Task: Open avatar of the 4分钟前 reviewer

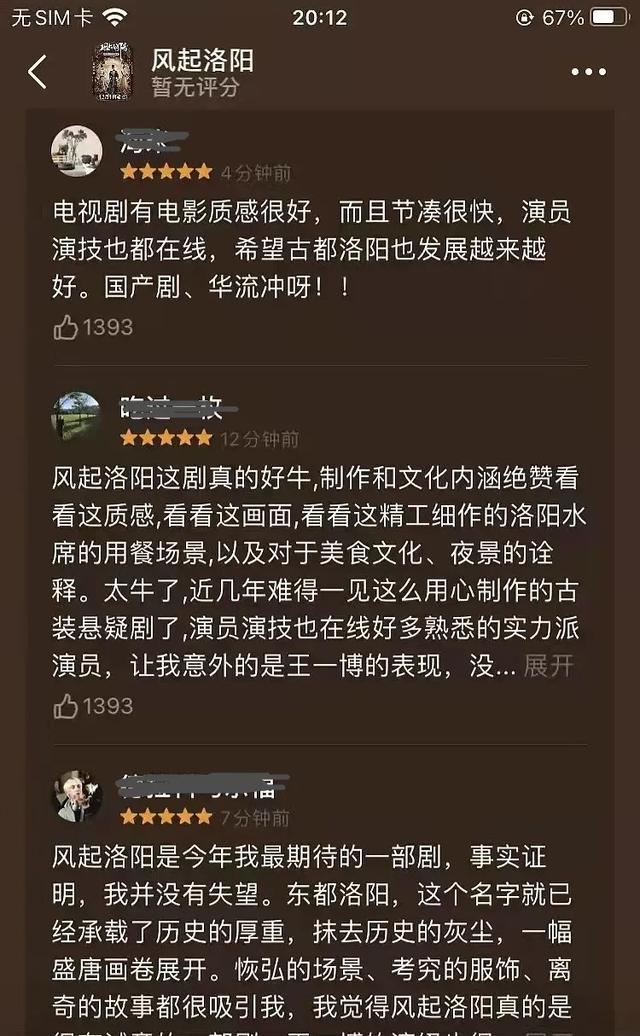Action: tap(77, 151)
